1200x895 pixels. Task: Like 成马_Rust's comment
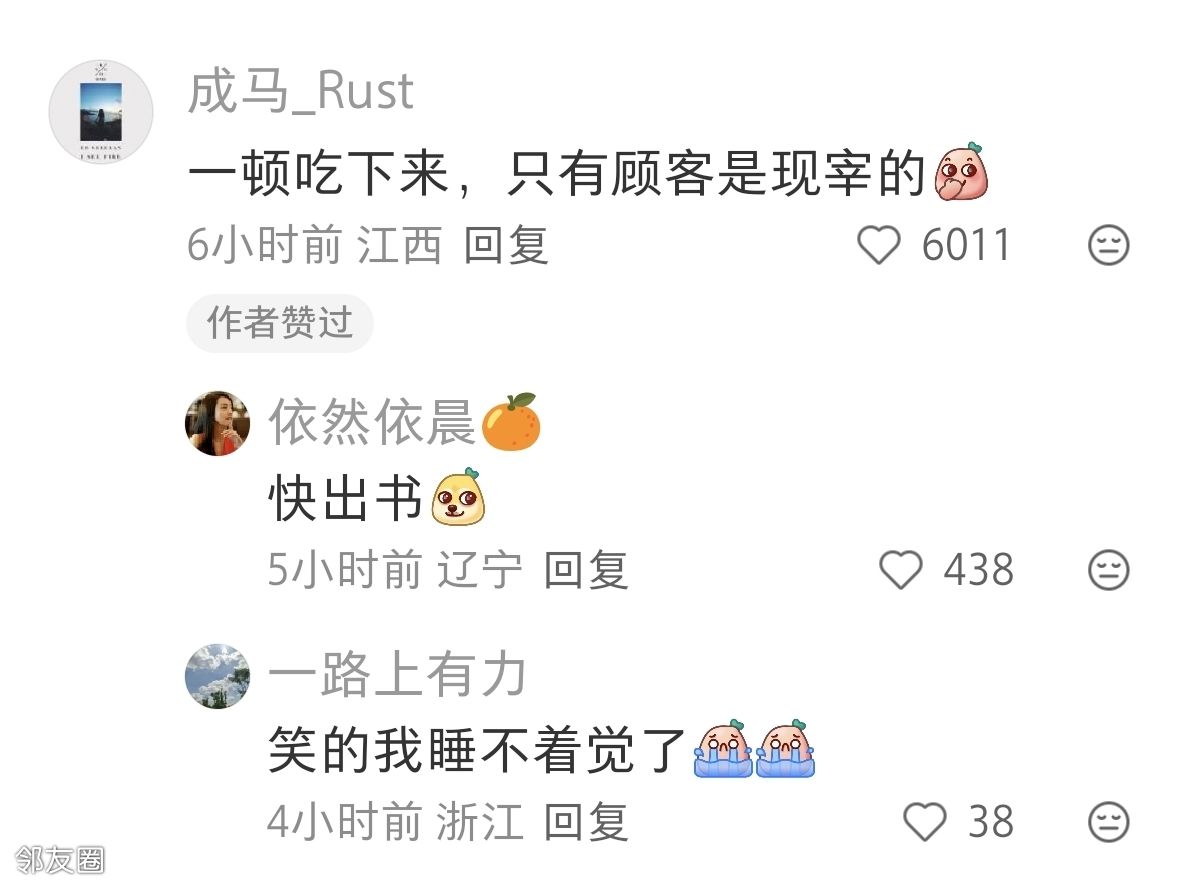tap(880, 246)
